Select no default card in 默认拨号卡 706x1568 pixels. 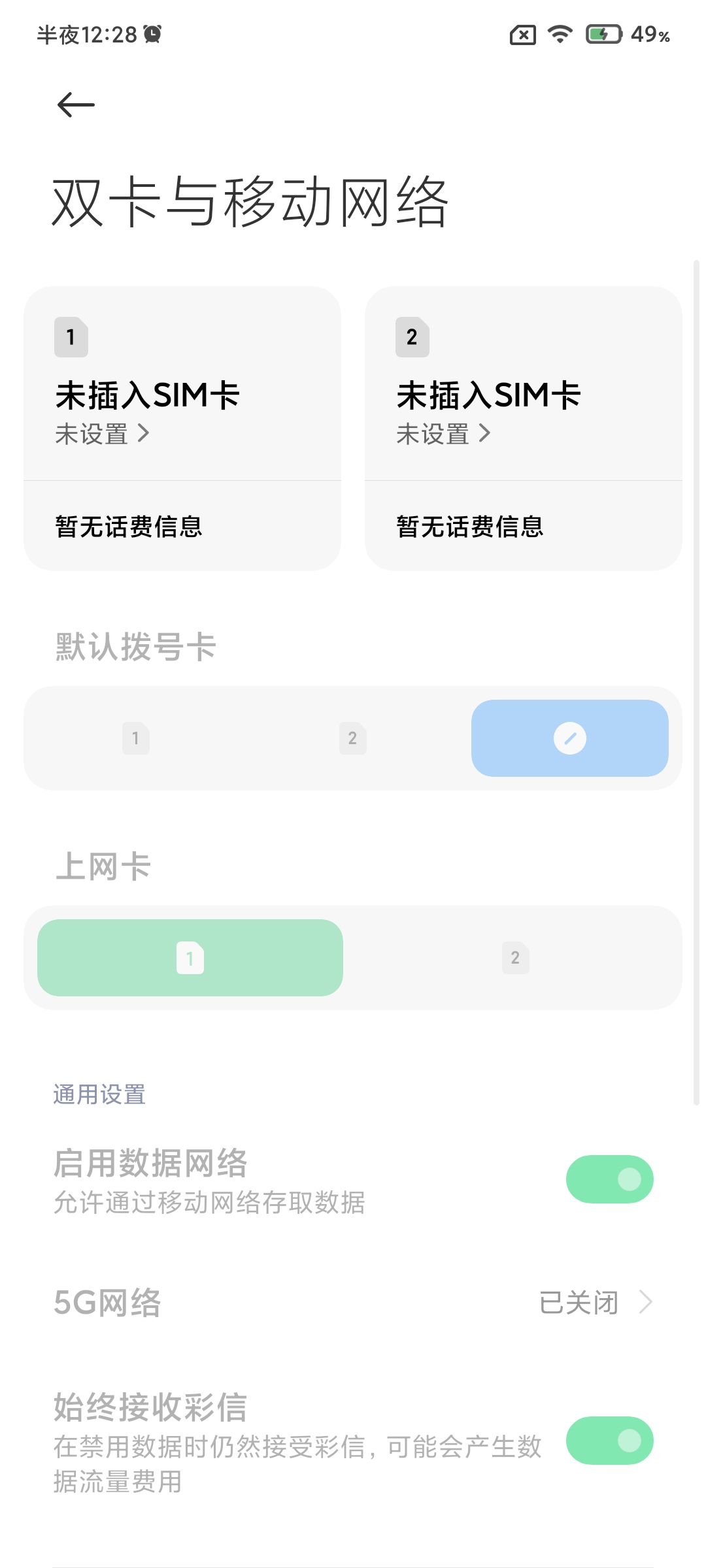pos(570,738)
